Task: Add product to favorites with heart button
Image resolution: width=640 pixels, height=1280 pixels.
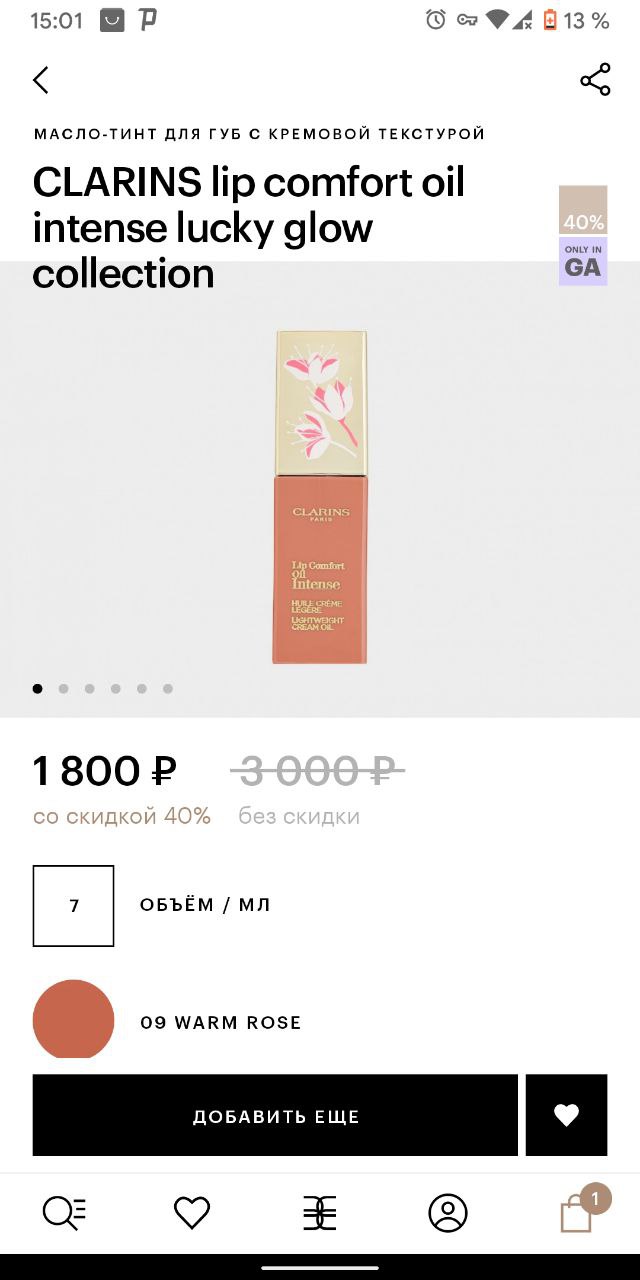Action: [x=566, y=1116]
